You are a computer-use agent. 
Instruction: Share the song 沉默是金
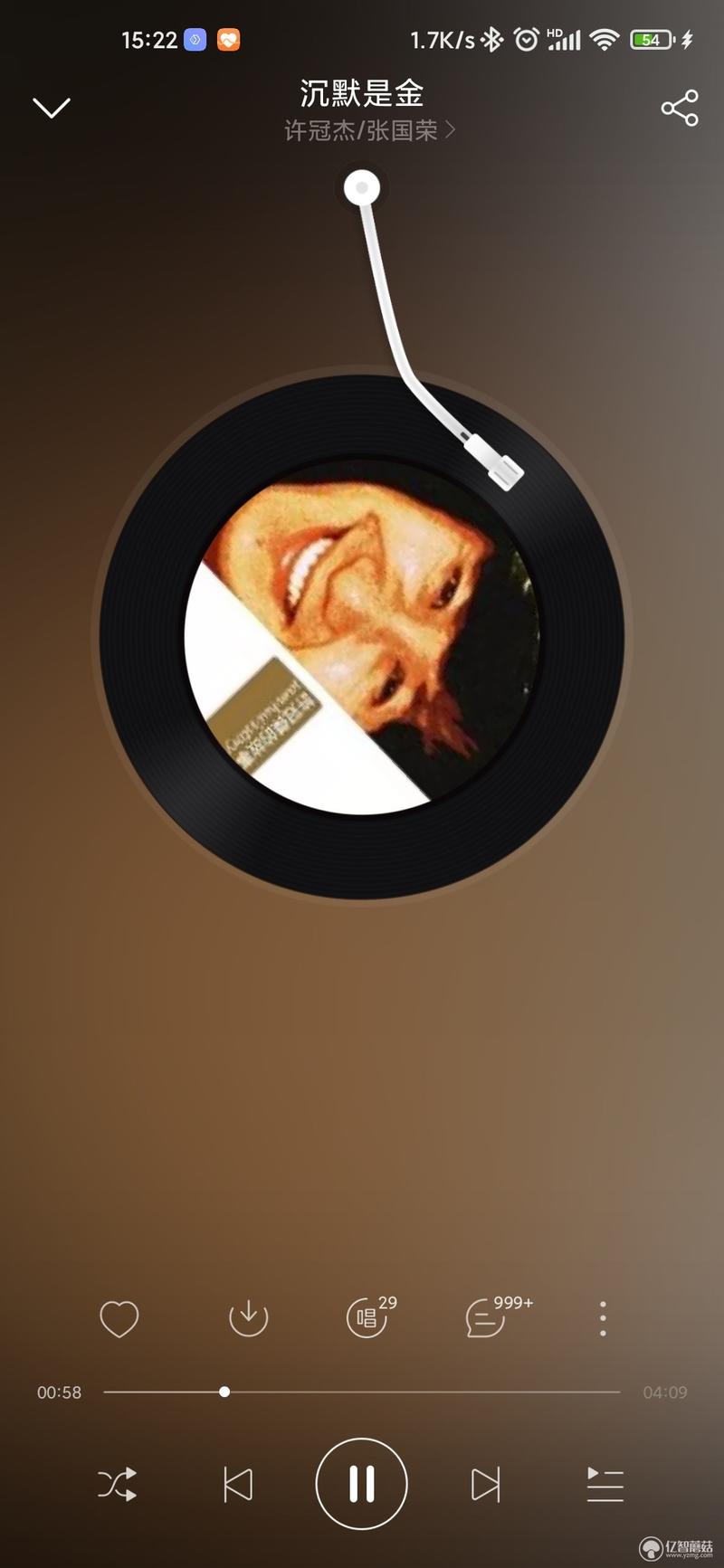[x=679, y=108]
